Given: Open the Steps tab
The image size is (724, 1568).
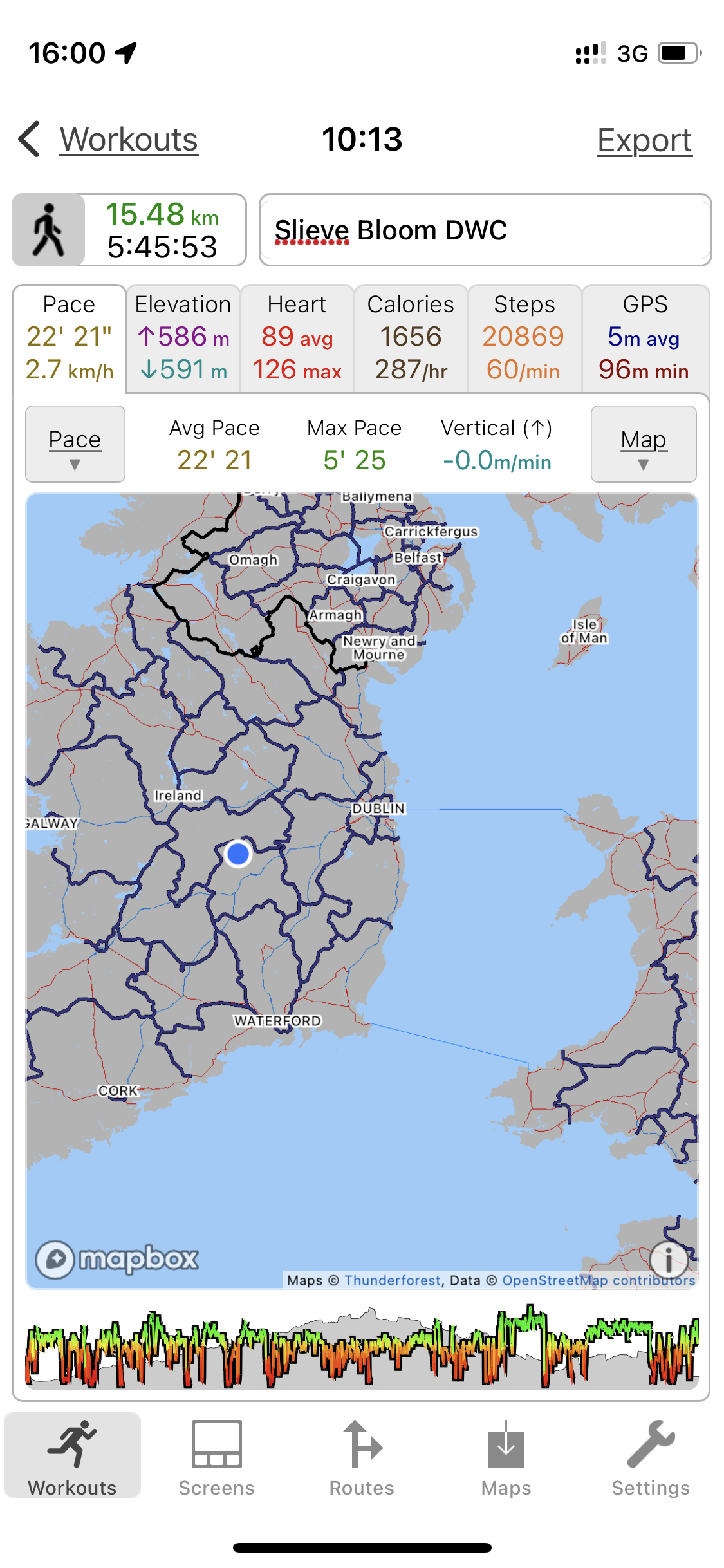Looking at the screenshot, I should coord(524,338).
